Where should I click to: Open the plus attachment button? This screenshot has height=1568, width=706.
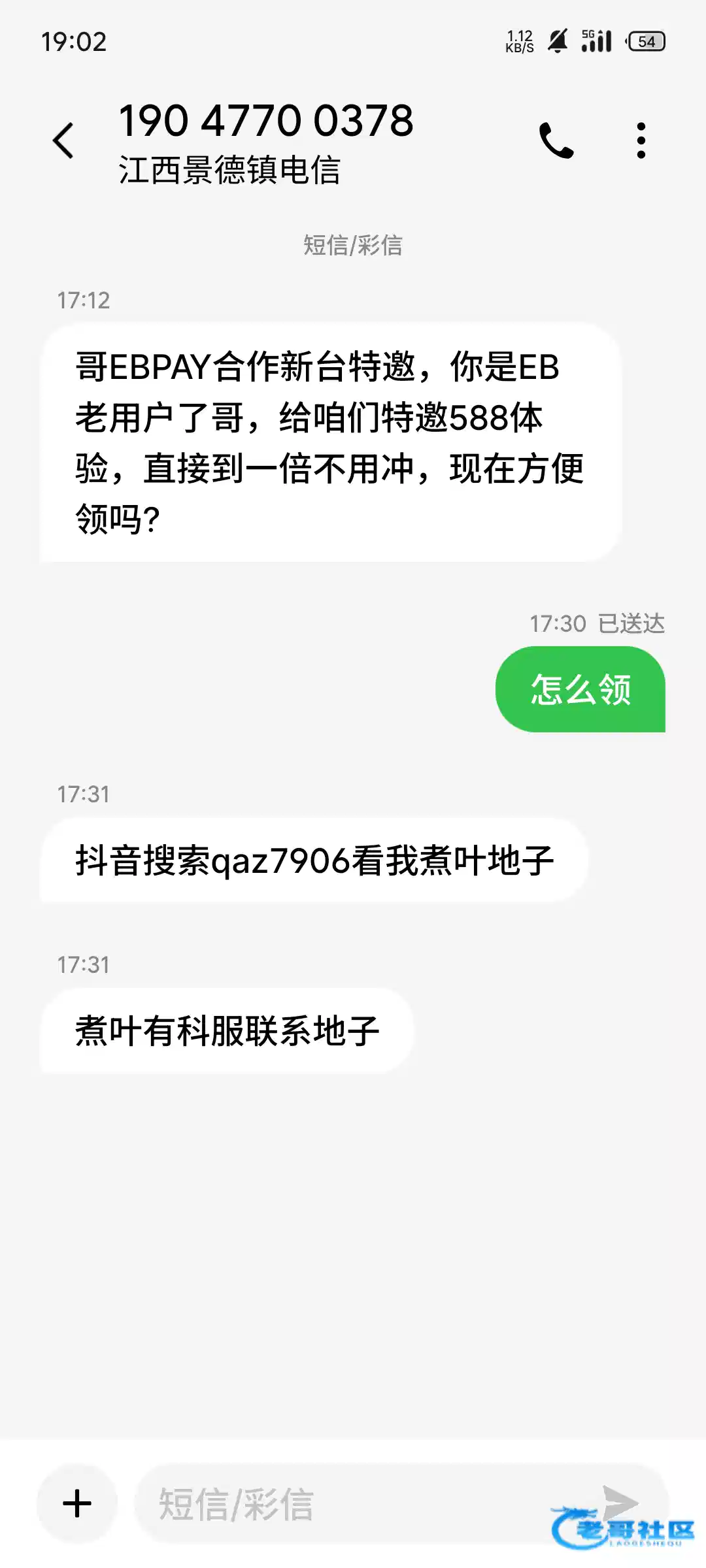pyautogui.click(x=77, y=1504)
